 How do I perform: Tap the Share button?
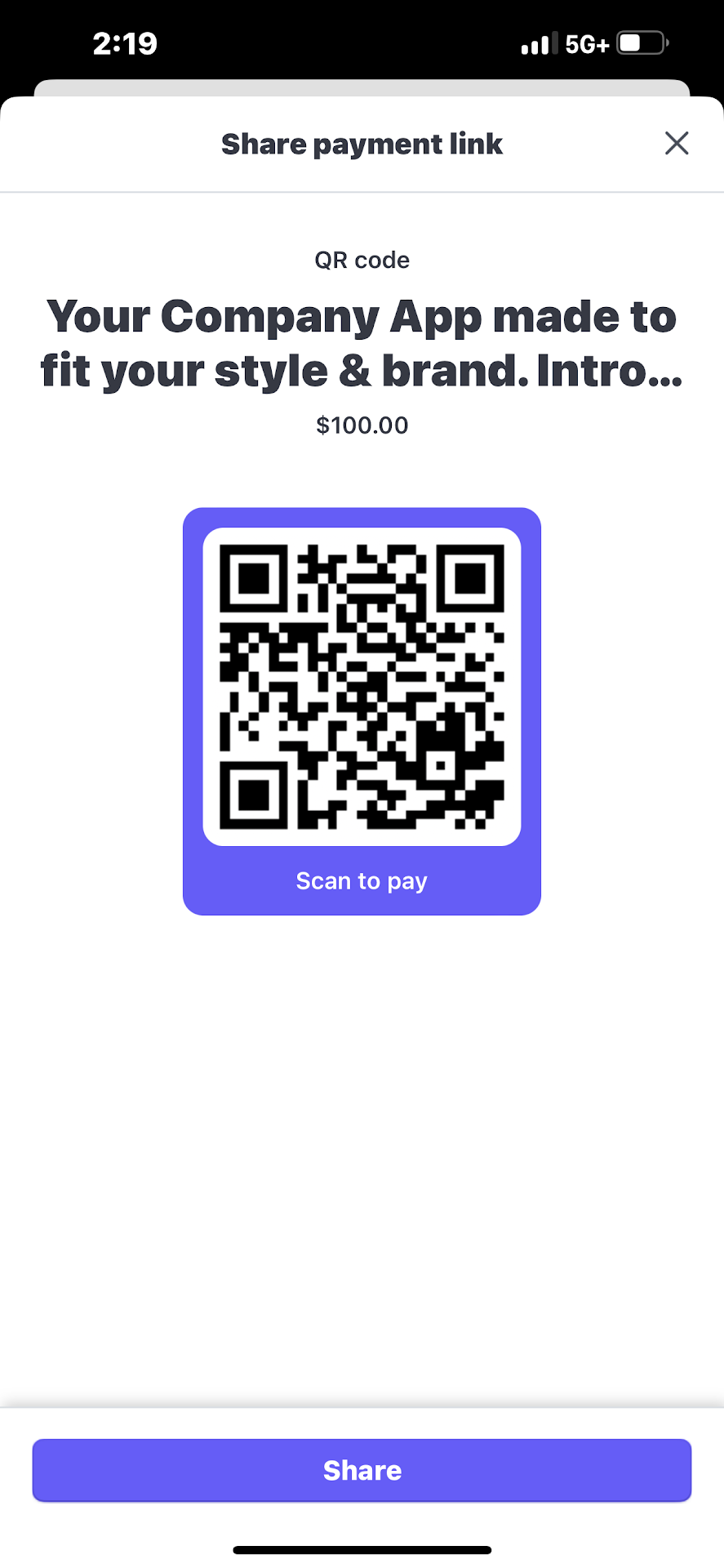pos(362,1469)
